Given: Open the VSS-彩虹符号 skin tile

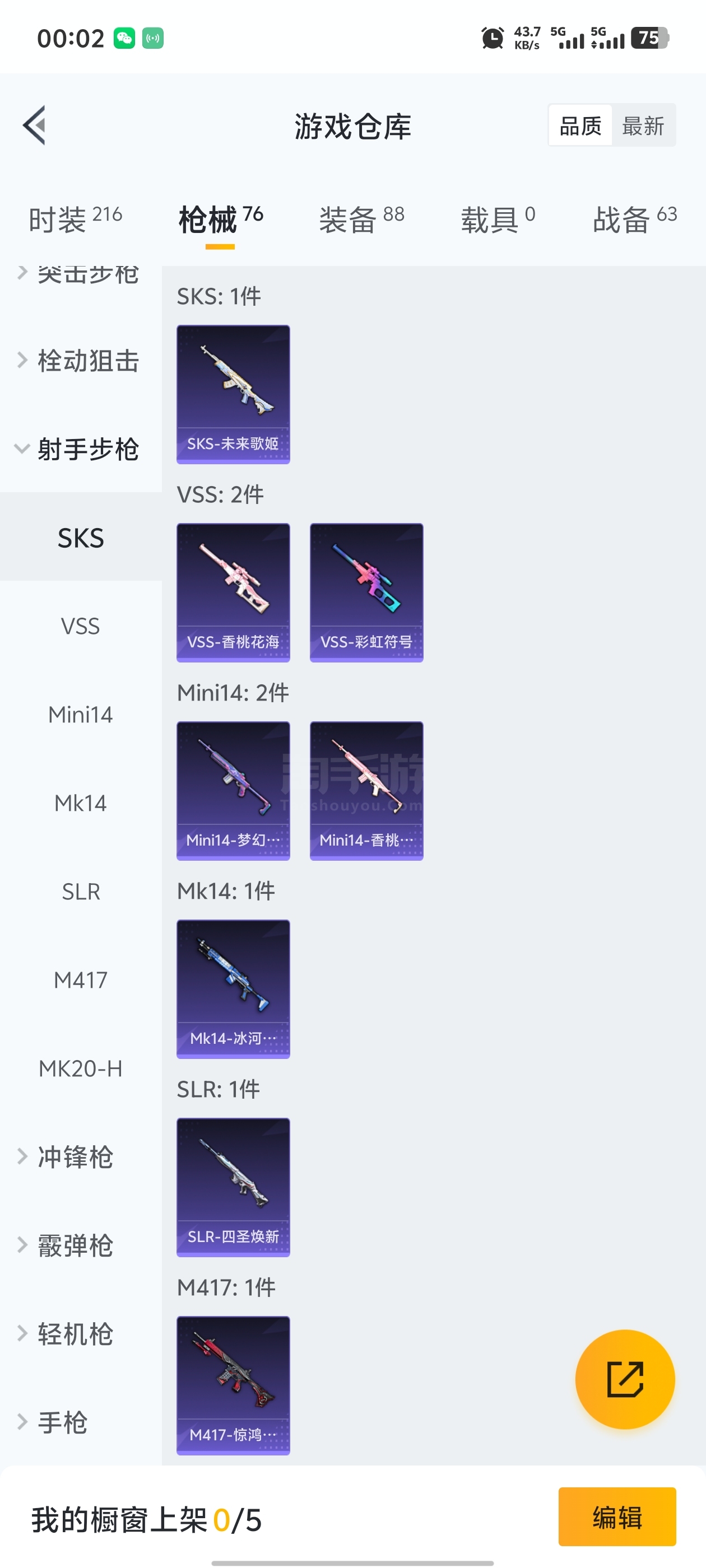Looking at the screenshot, I should pyautogui.click(x=366, y=592).
